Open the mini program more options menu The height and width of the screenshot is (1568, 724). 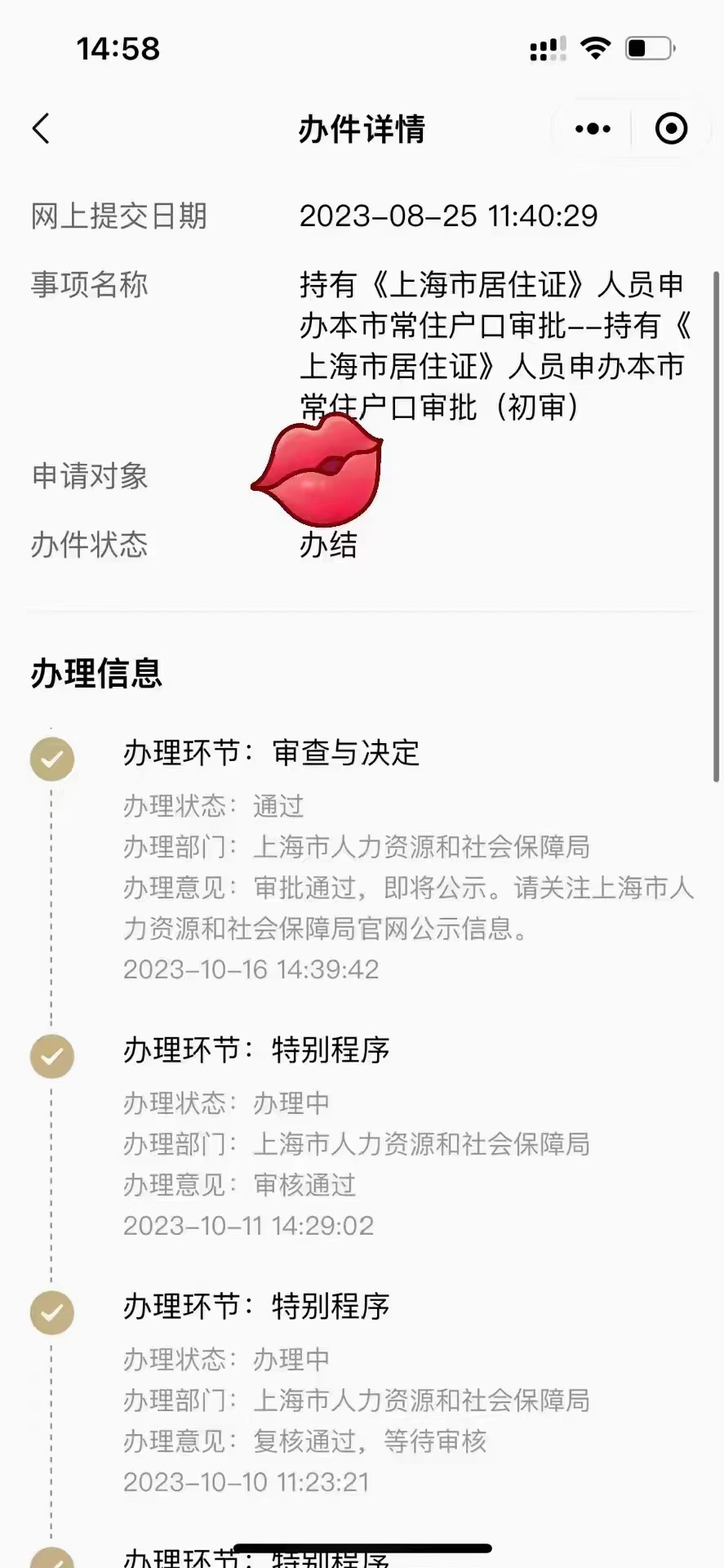[593, 129]
